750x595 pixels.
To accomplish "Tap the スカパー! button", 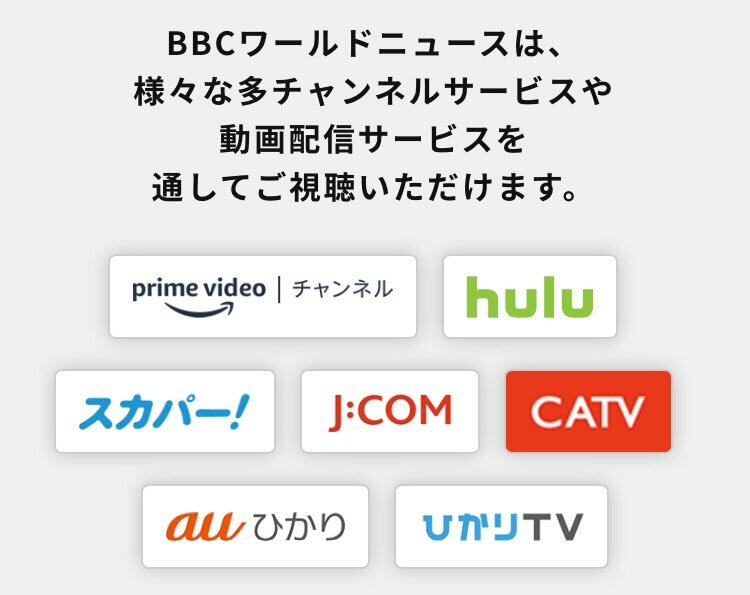I will [x=164, y=411].
